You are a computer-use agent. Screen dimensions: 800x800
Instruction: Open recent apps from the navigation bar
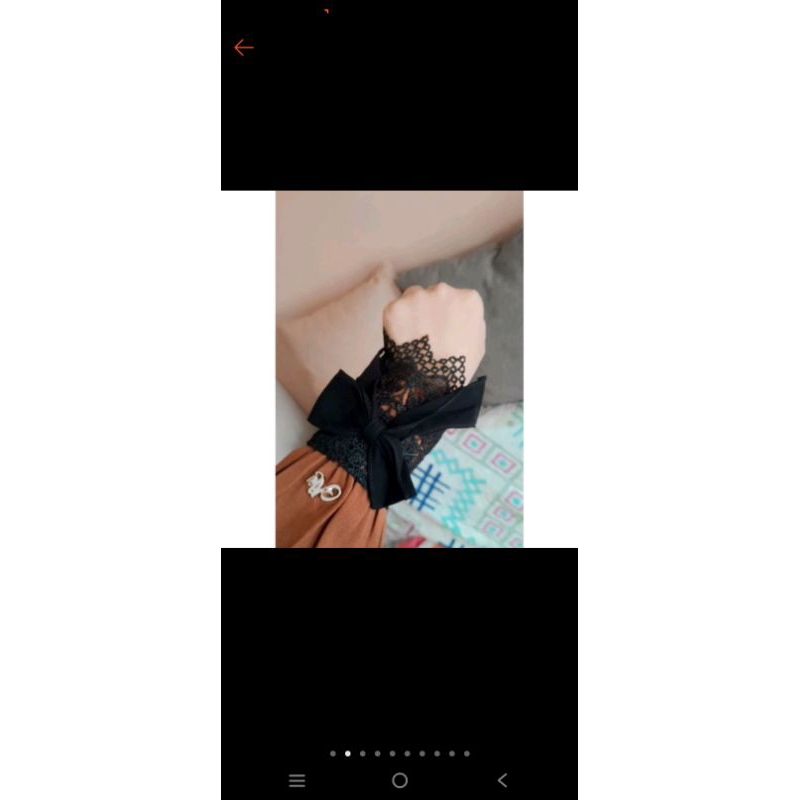(x=297, y=781)
